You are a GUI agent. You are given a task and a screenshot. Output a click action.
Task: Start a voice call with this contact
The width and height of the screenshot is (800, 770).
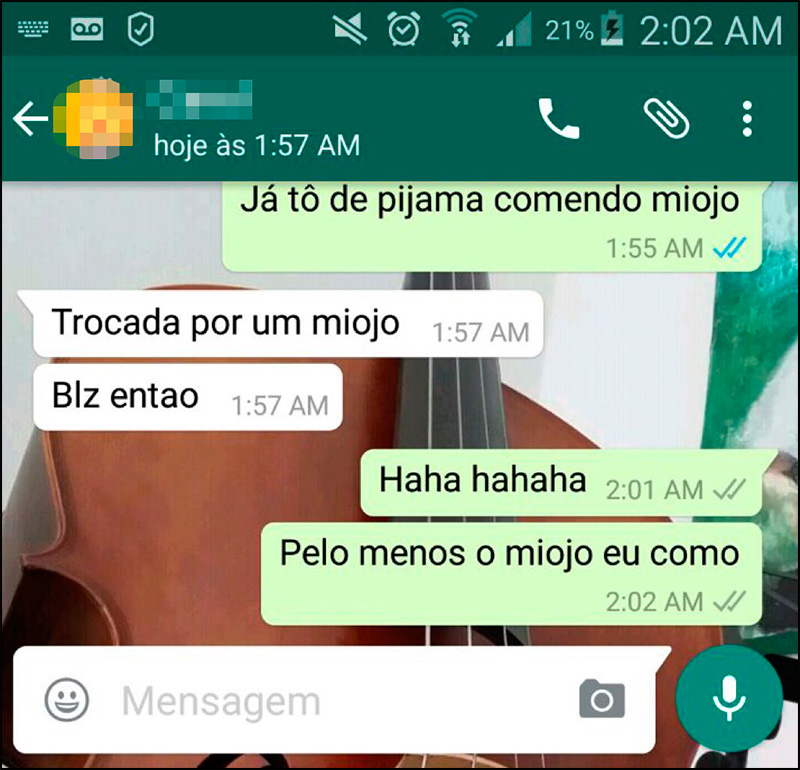pyautogui.click(x=558, y=119)
